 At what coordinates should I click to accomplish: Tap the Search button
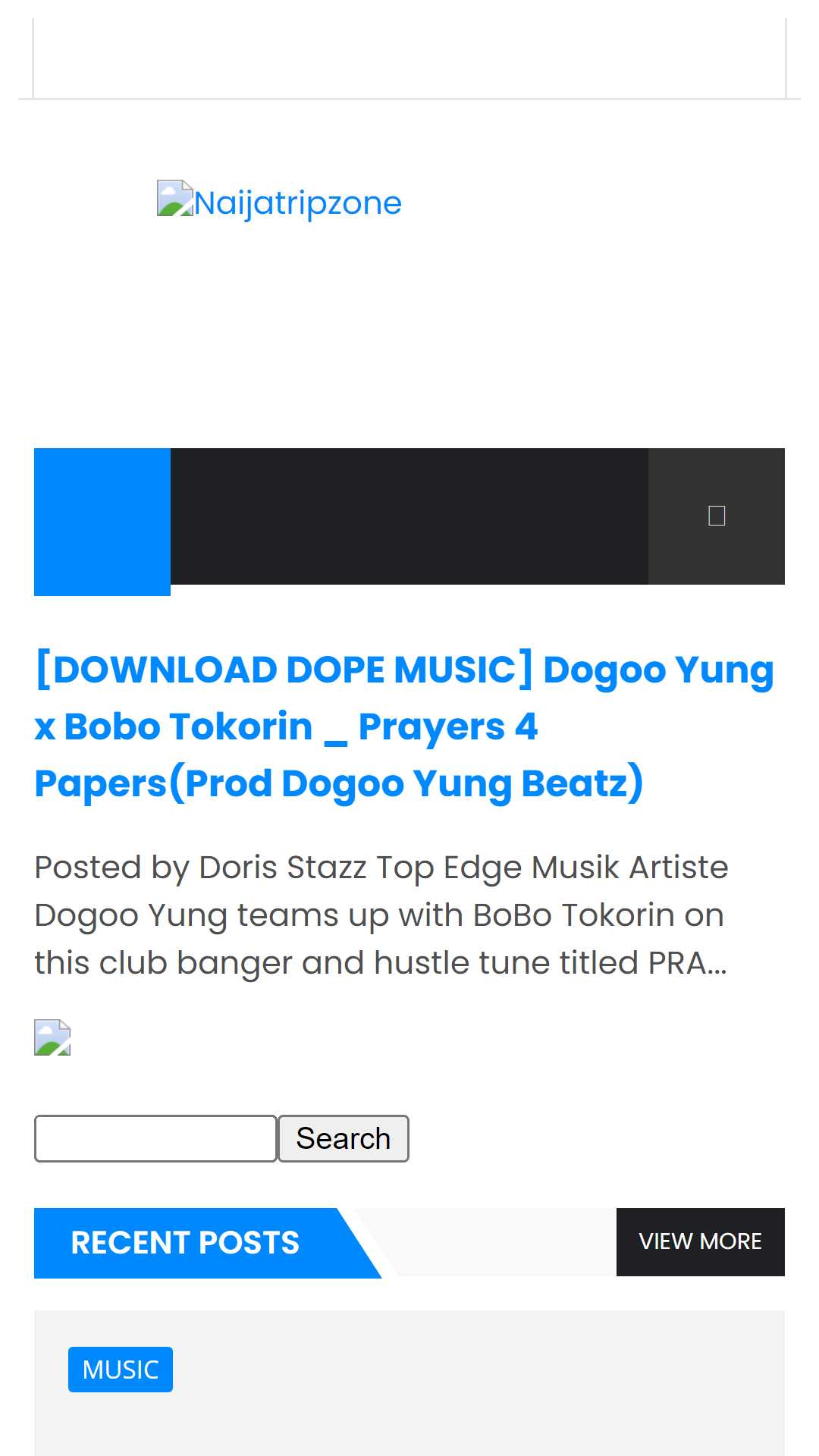point(344,1138)
